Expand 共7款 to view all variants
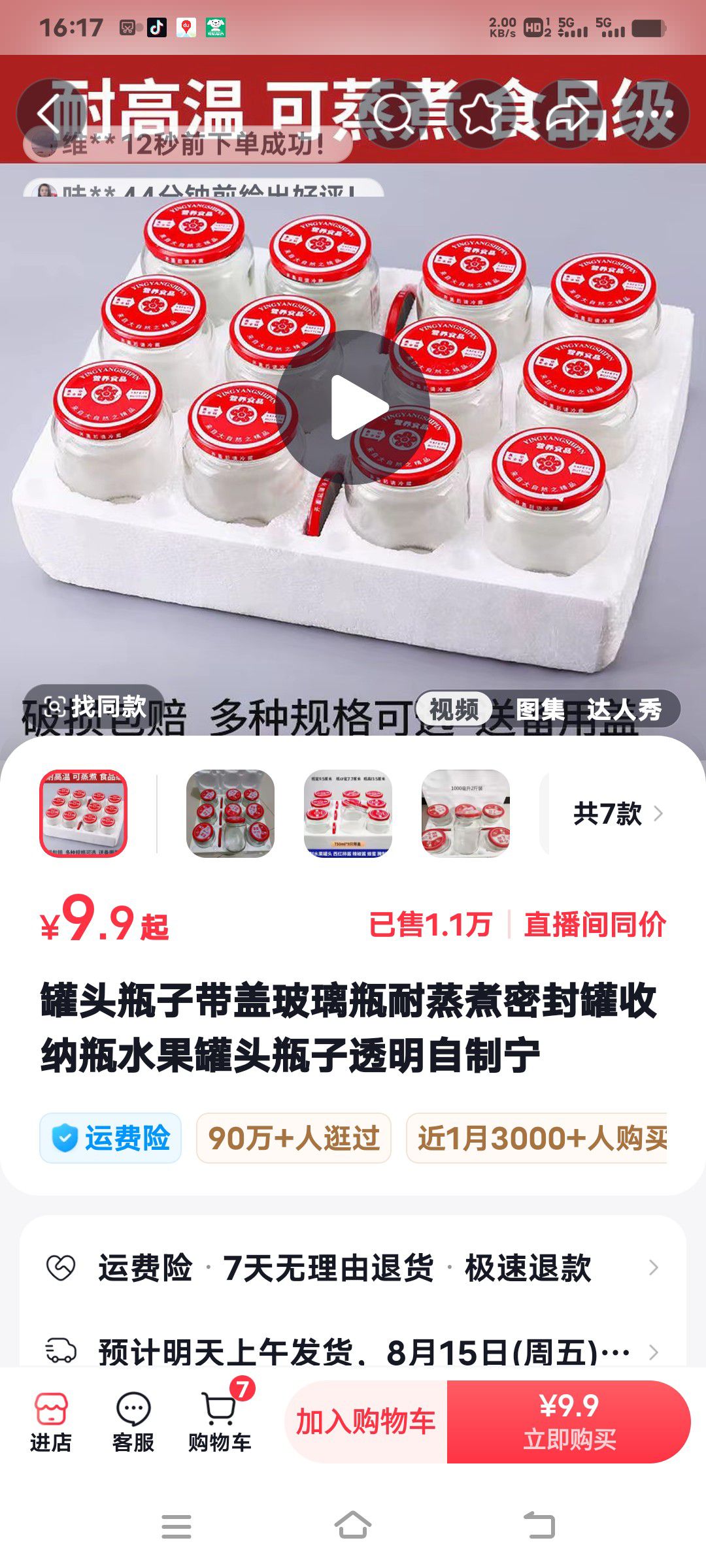The width and height of the screenshot is (706, 1568). point(618,814)
